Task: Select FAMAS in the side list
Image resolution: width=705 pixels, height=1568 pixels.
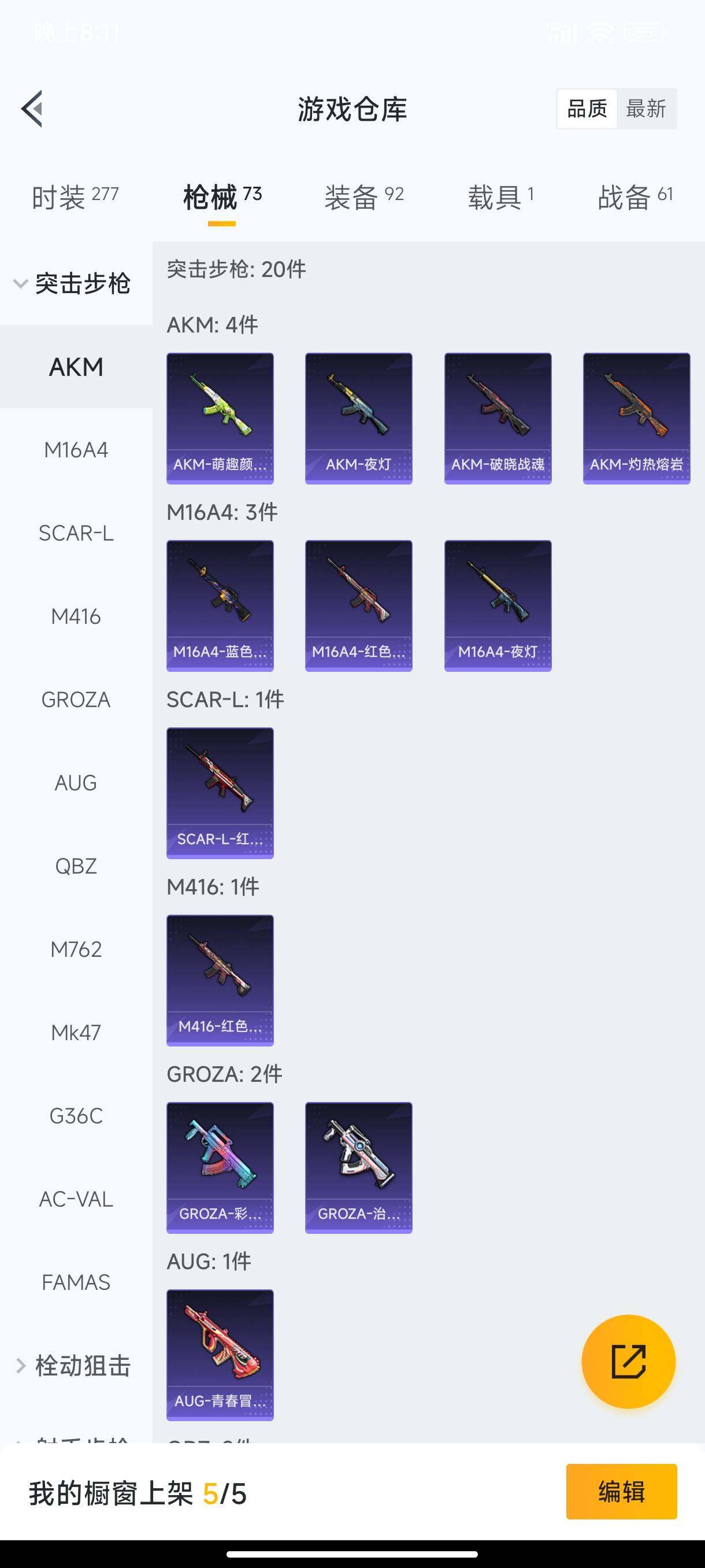Action: [76, 1282]
